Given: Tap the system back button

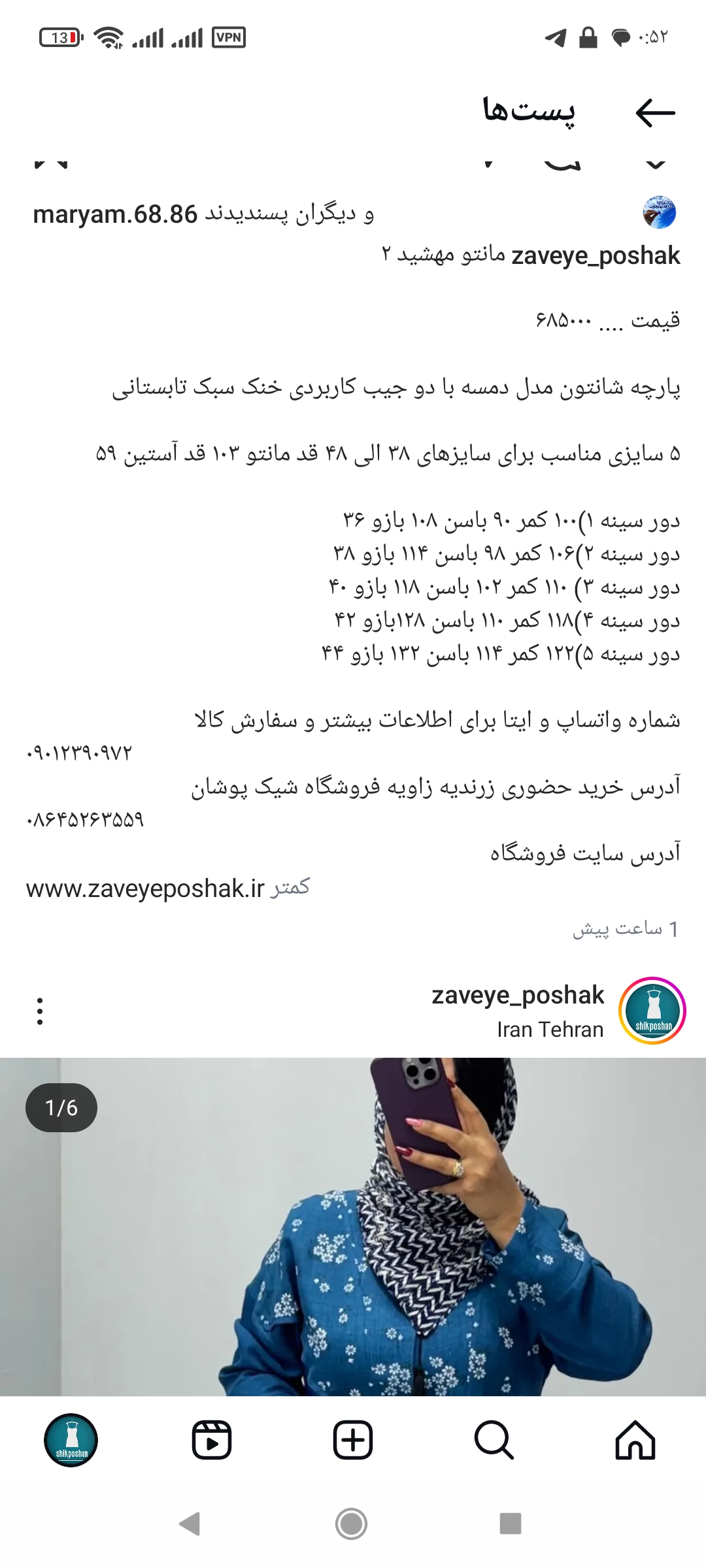Looking at the screenshot, I should [190, 1524].
